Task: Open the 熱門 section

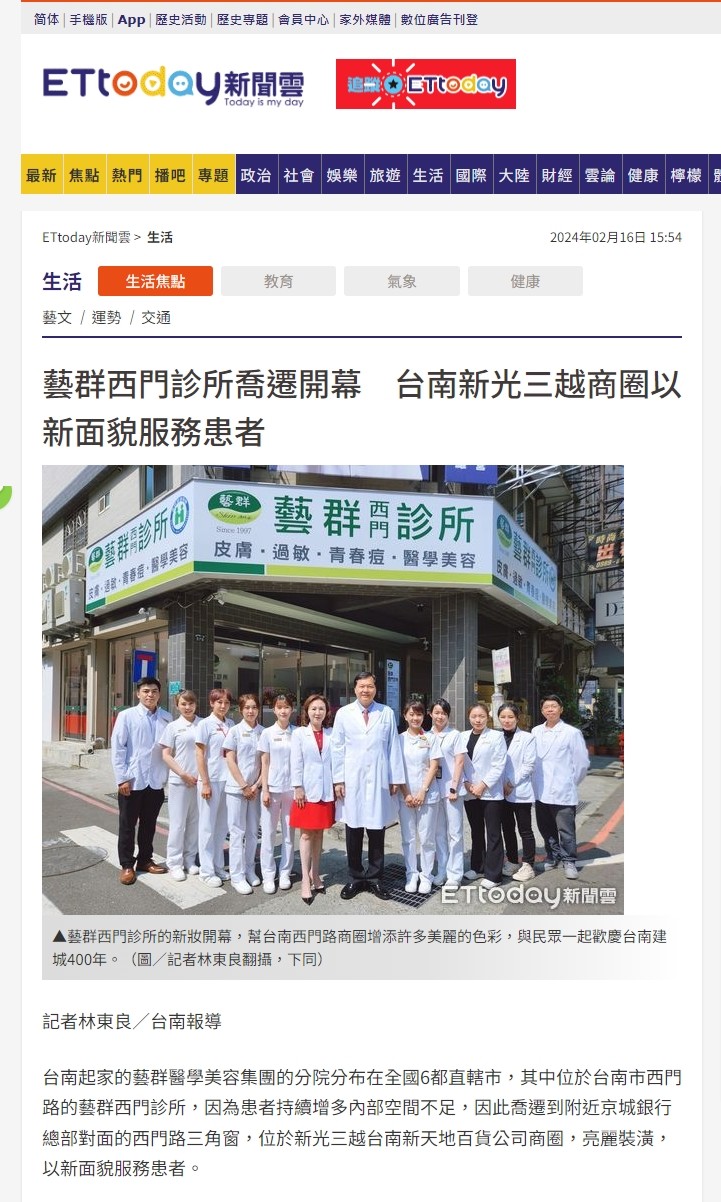Action: click(127, 175)
